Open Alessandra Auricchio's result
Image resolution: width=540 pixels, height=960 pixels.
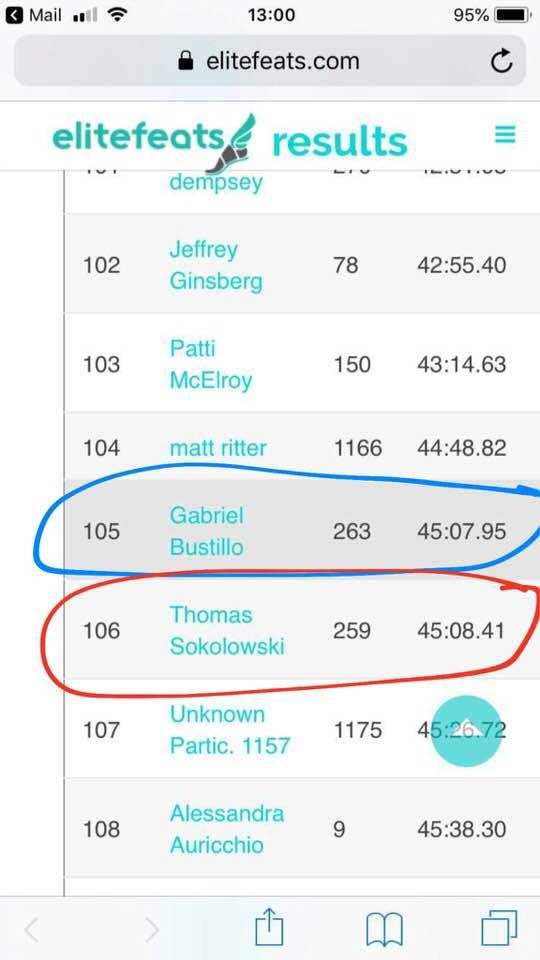click(x=227, y=829)
